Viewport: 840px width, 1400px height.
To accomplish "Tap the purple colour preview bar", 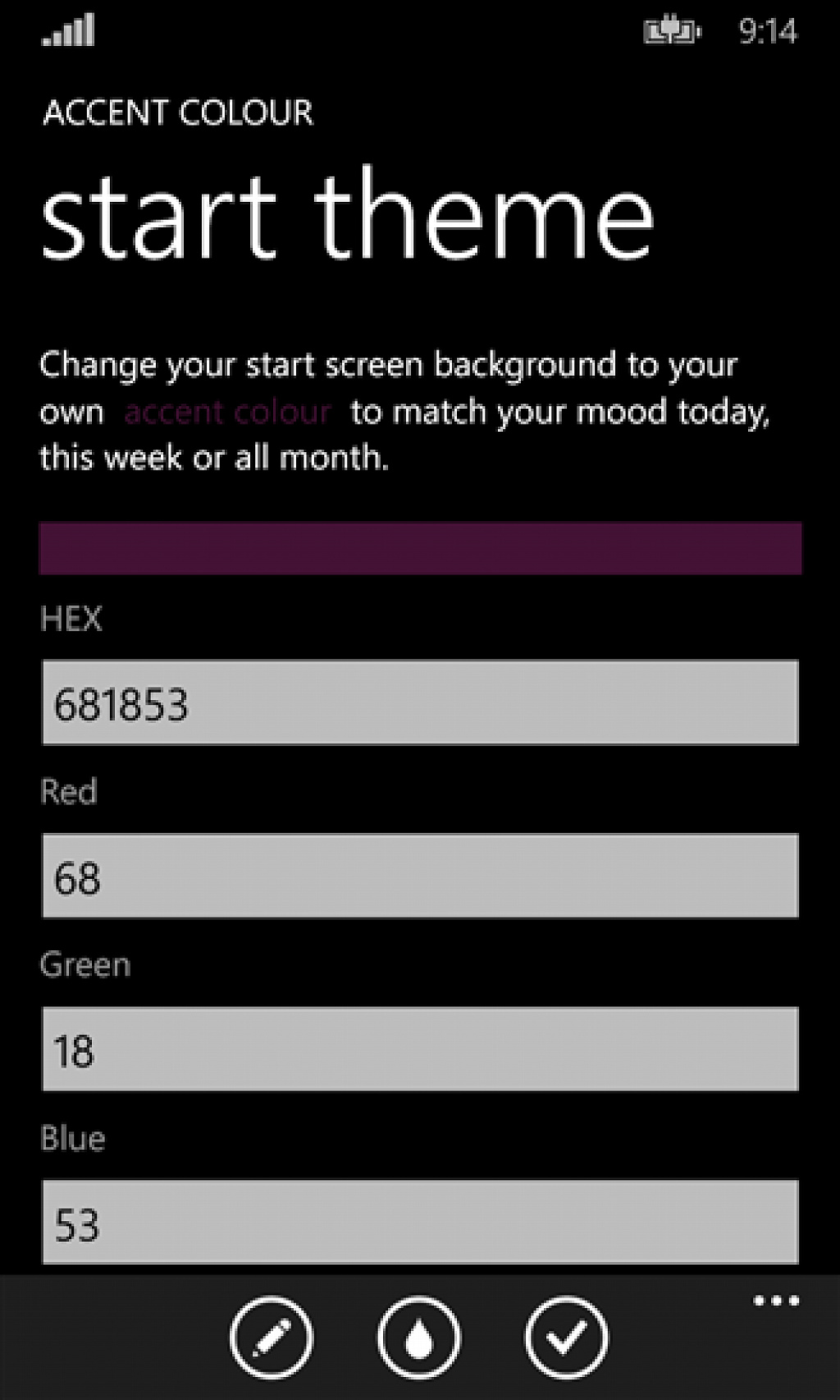I will 420,548.
